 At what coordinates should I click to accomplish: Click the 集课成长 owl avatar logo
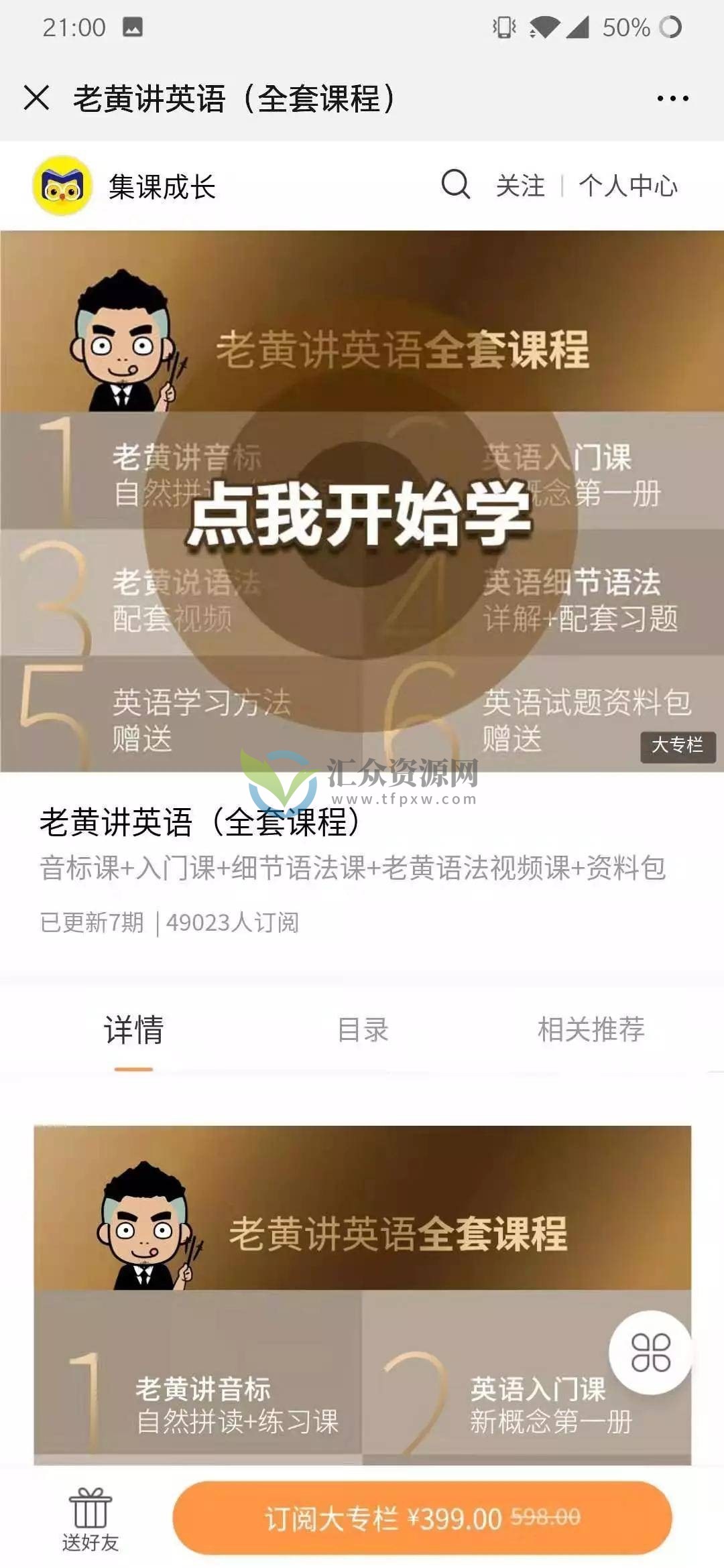pyautogui.click(x=61, y=186)
